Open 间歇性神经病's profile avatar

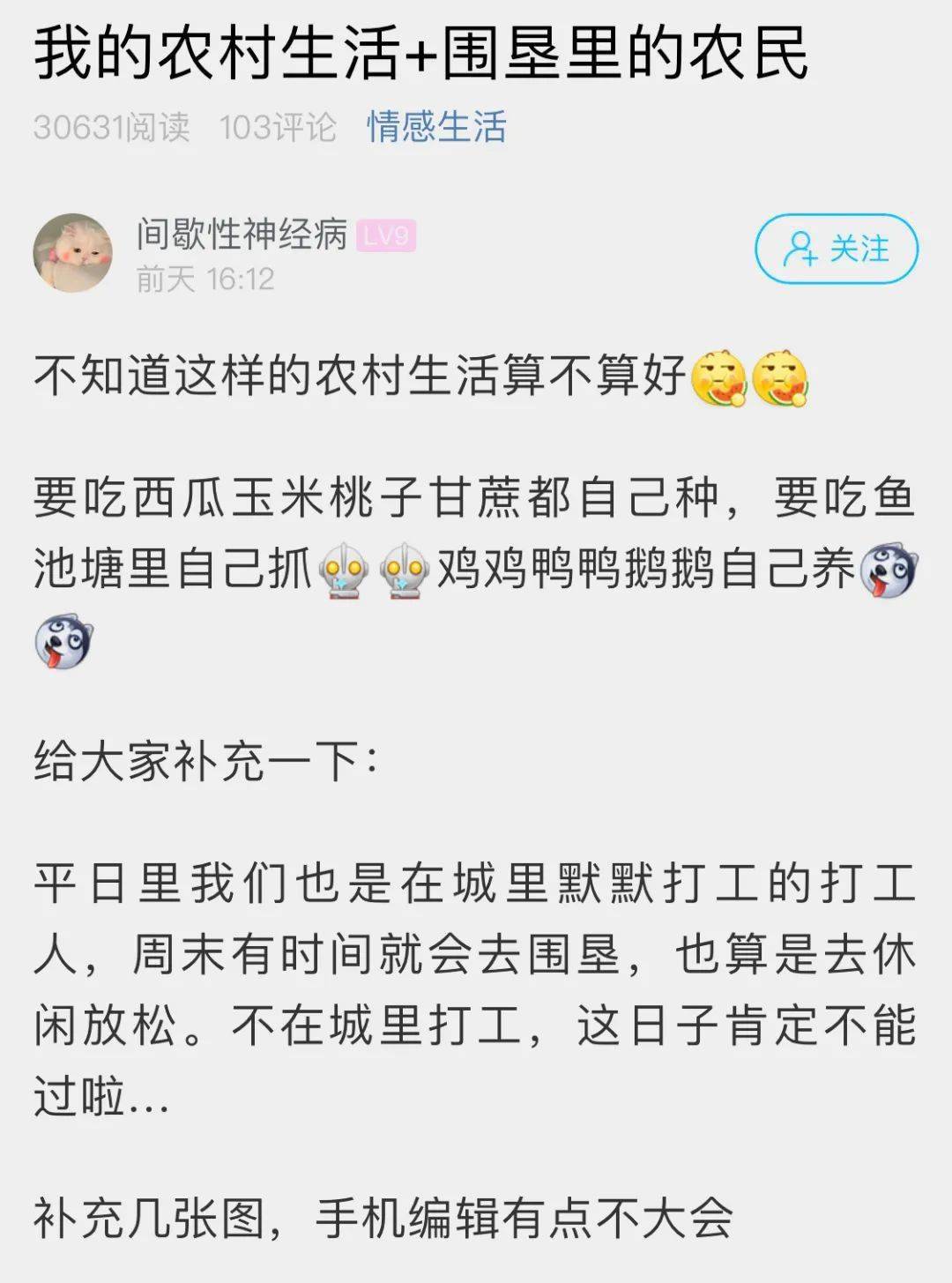(x=73, y=252)
